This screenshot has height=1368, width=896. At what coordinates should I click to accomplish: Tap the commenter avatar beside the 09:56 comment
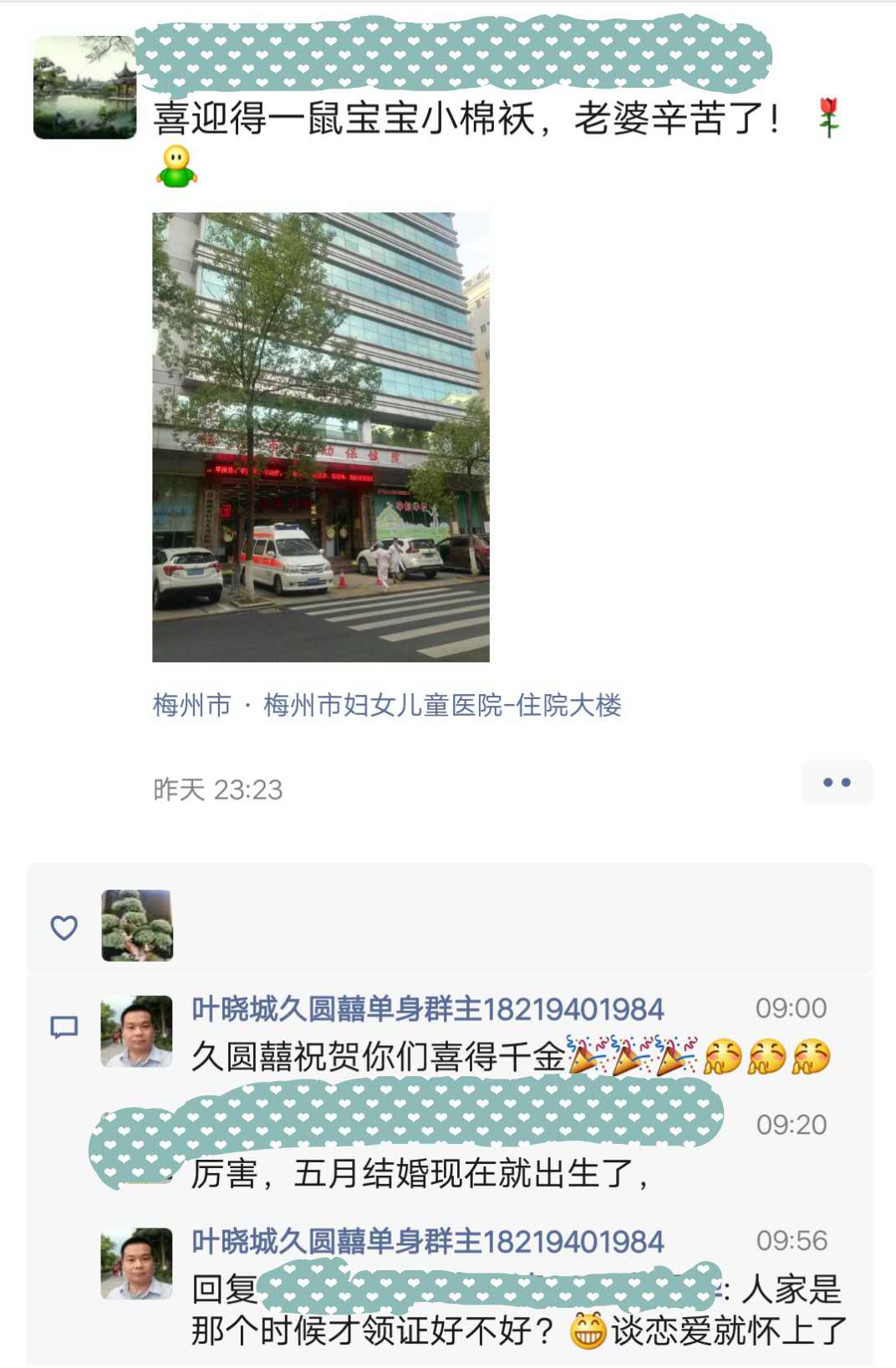point(136,1263)
